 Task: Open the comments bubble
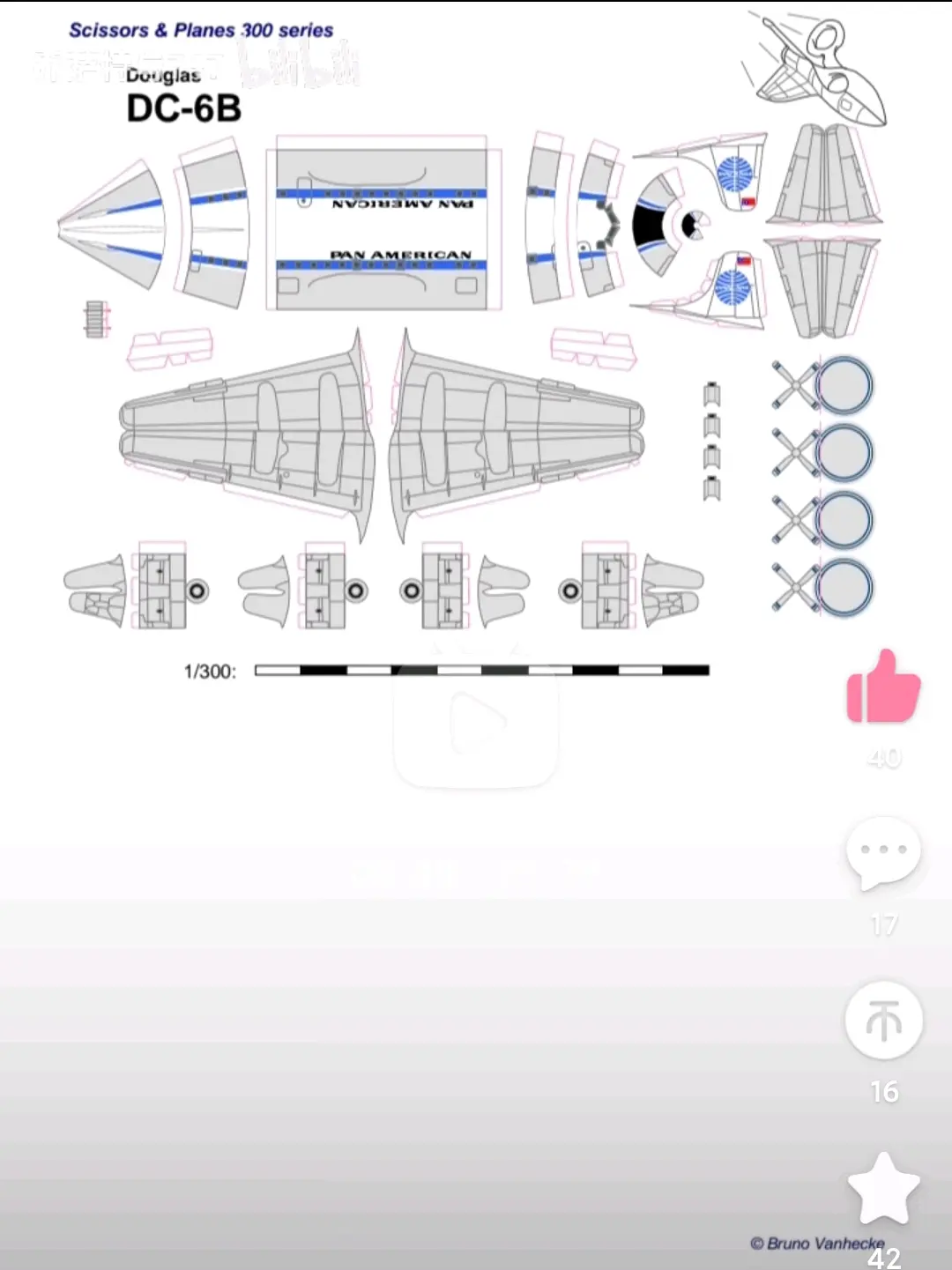883,852
